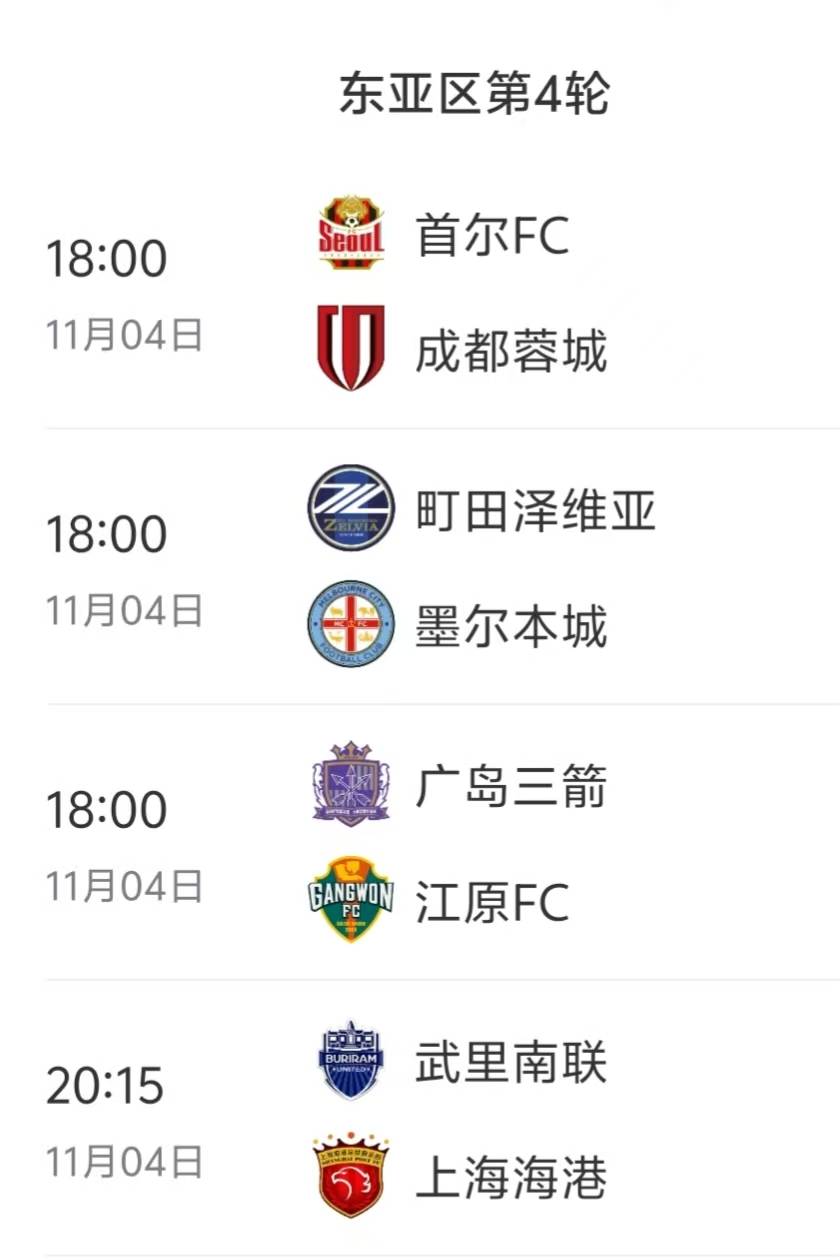Select the 武里南联 team name
This screenshot has width=840, height=1260.
pyautogui.click(x=510, y=1062)
